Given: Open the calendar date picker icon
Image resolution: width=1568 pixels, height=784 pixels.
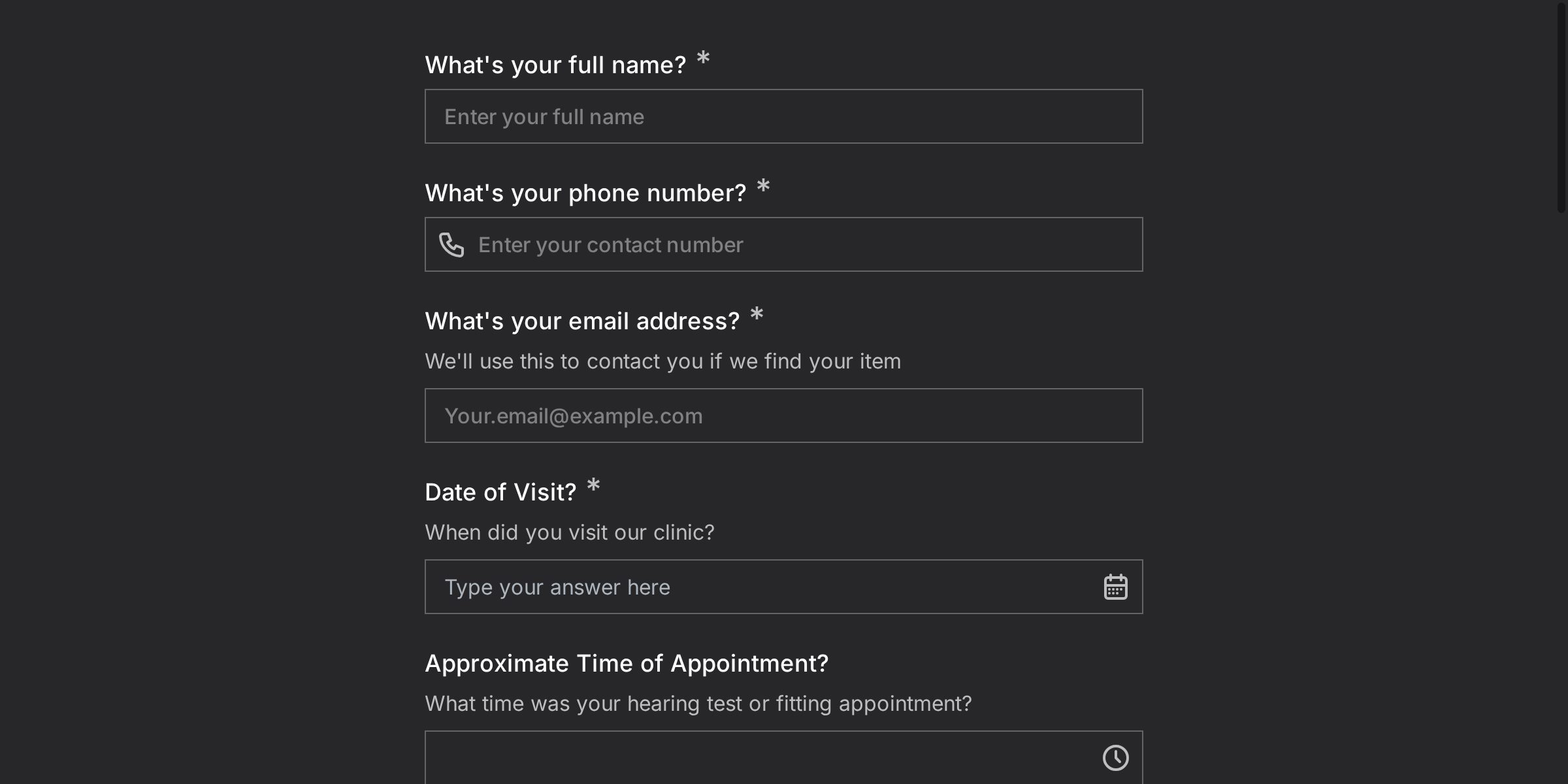Looking at the screenshot, I should (1115, 587).
